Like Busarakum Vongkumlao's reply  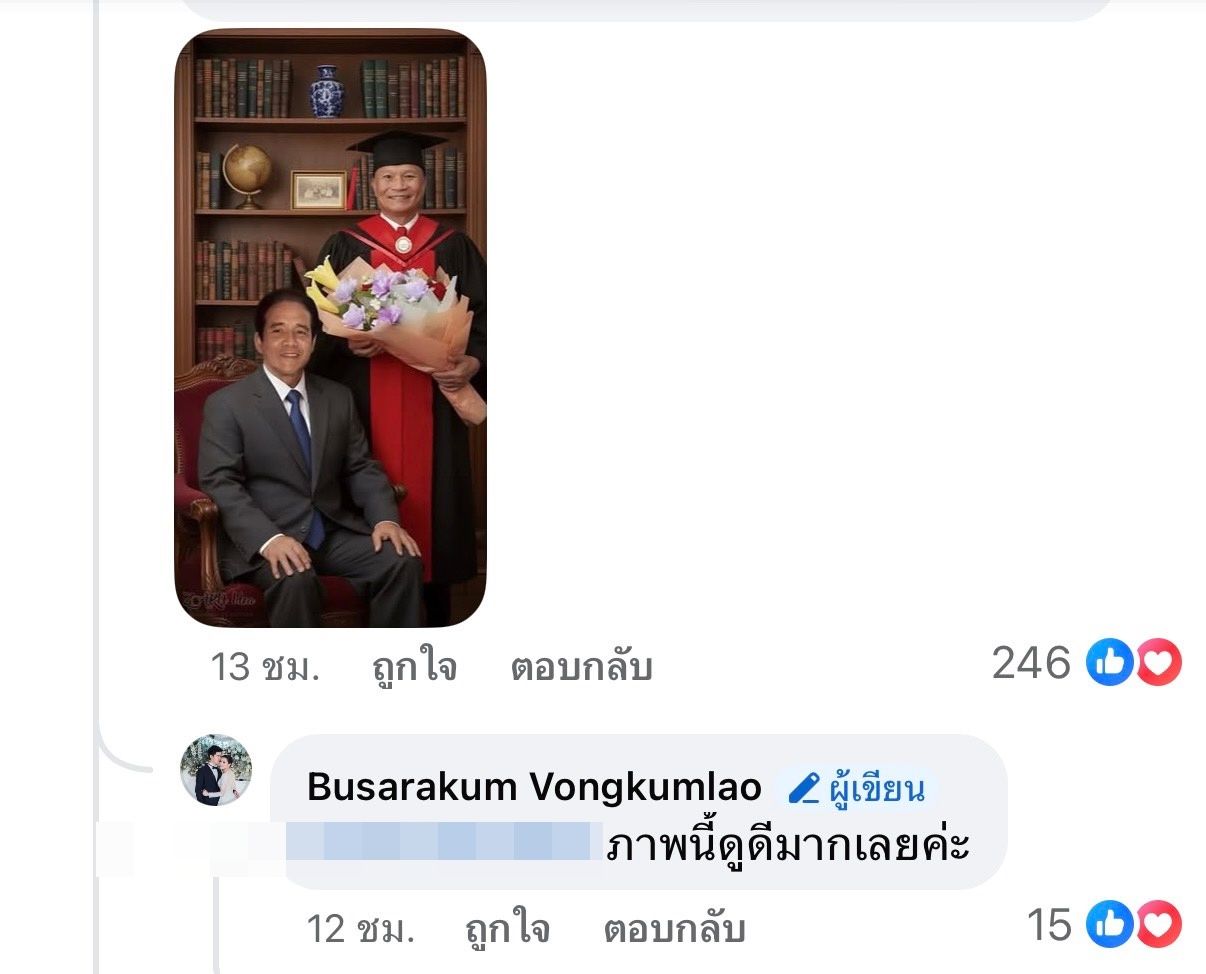coord(507,929)
